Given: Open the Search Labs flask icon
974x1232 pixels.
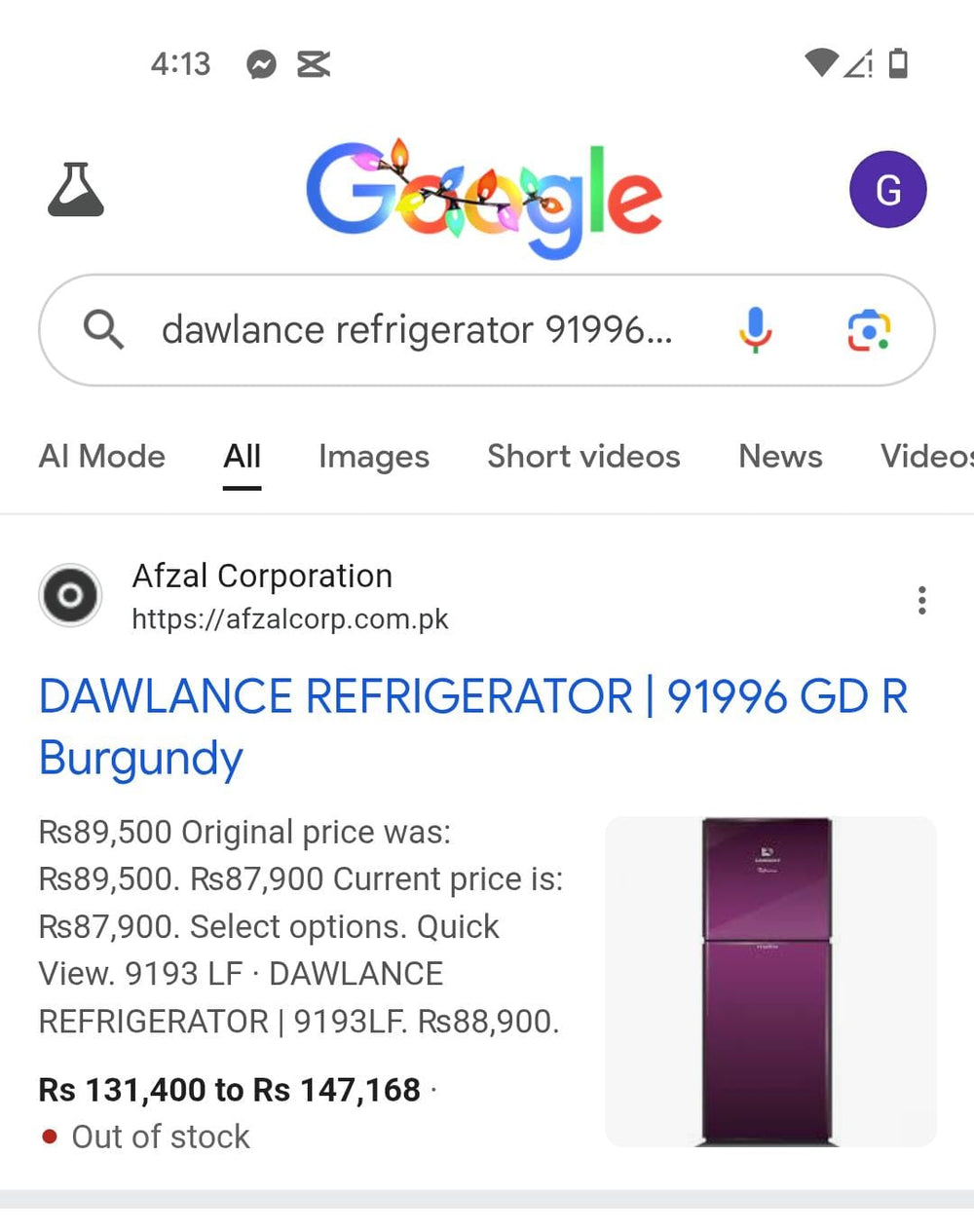Looking at the screenshot, I should (76, 190).
